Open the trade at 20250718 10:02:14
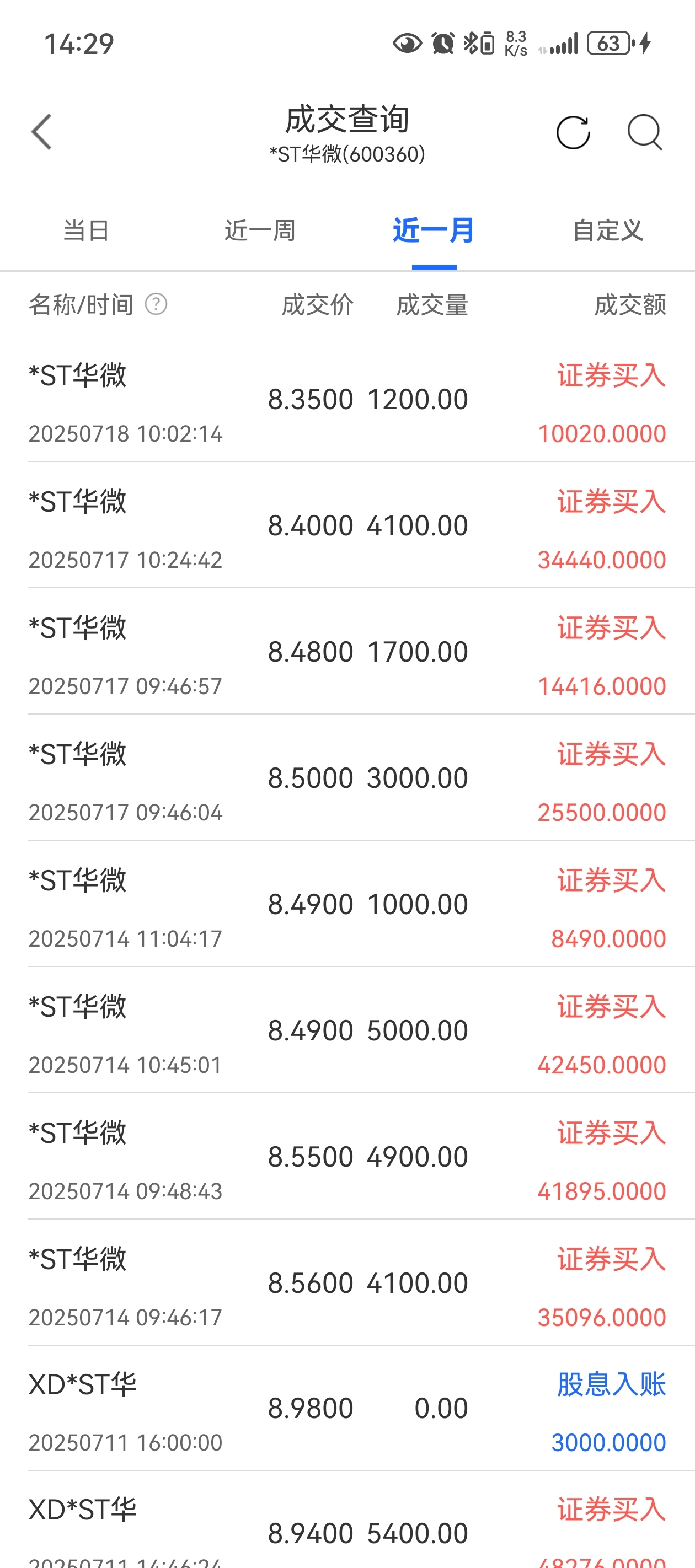 coord(347,399)
